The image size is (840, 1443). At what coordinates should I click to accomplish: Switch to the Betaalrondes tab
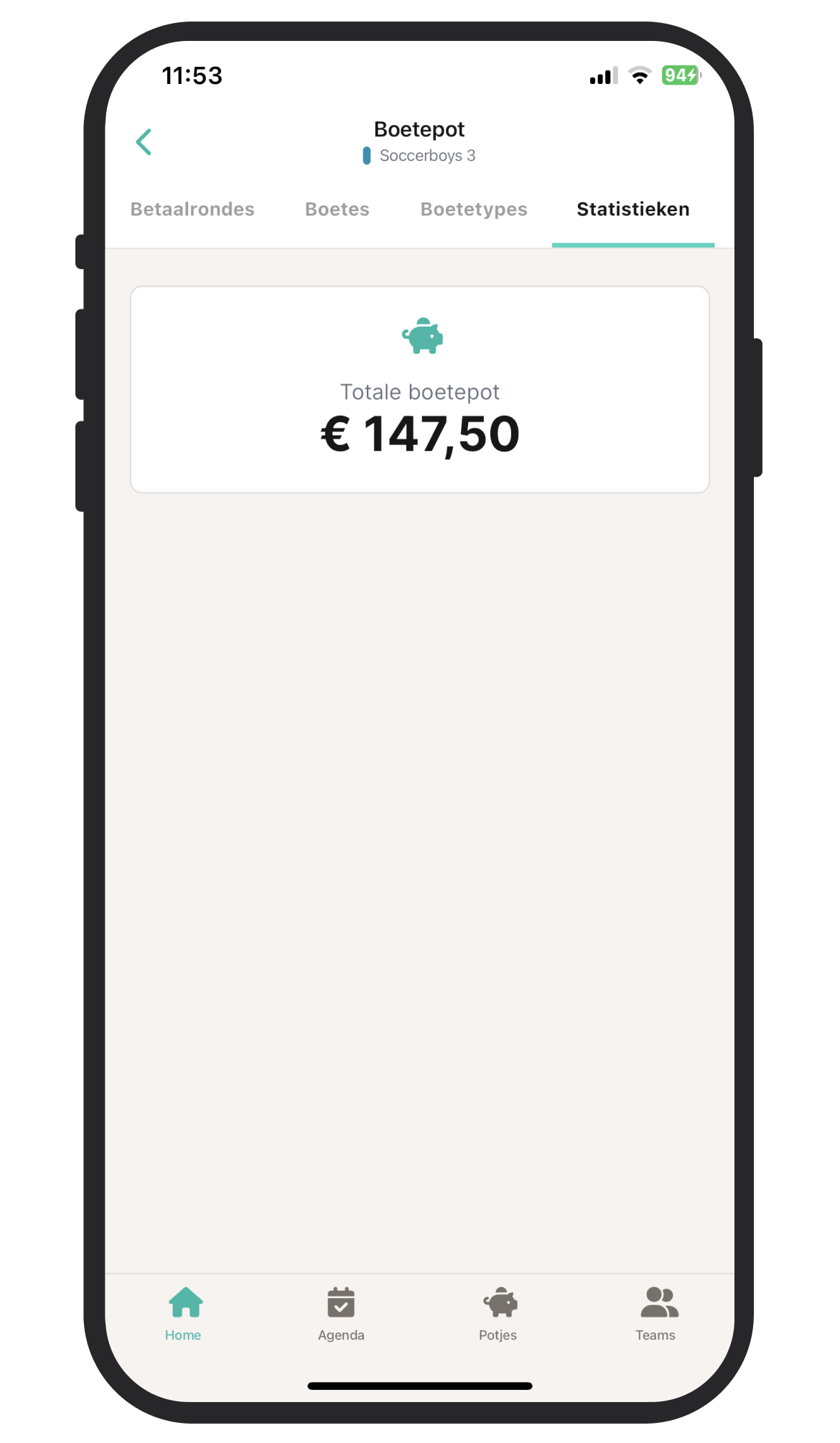point(192,209)
